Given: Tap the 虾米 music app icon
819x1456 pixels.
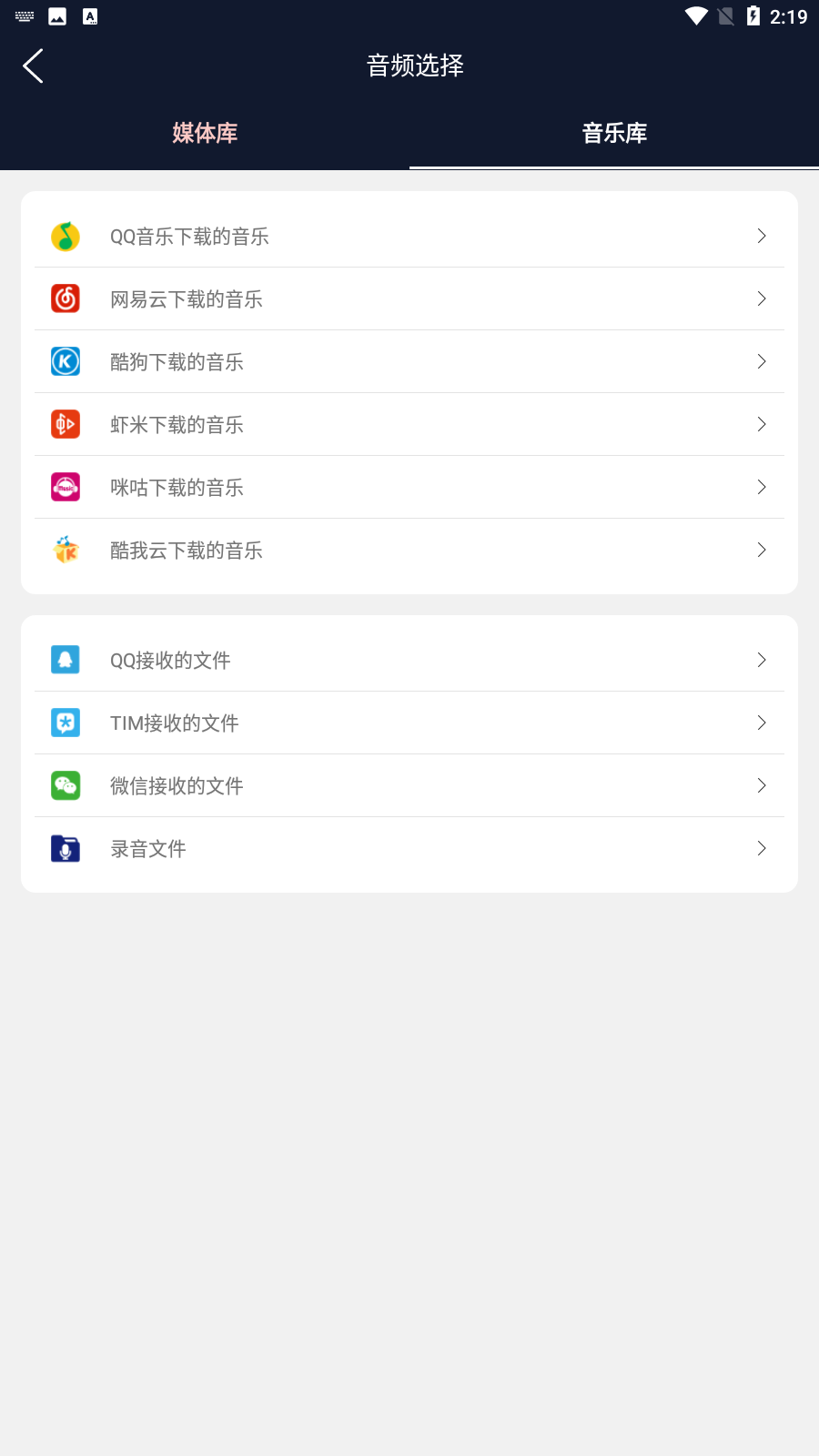Looking at the screenshot, I should (65, 423).
